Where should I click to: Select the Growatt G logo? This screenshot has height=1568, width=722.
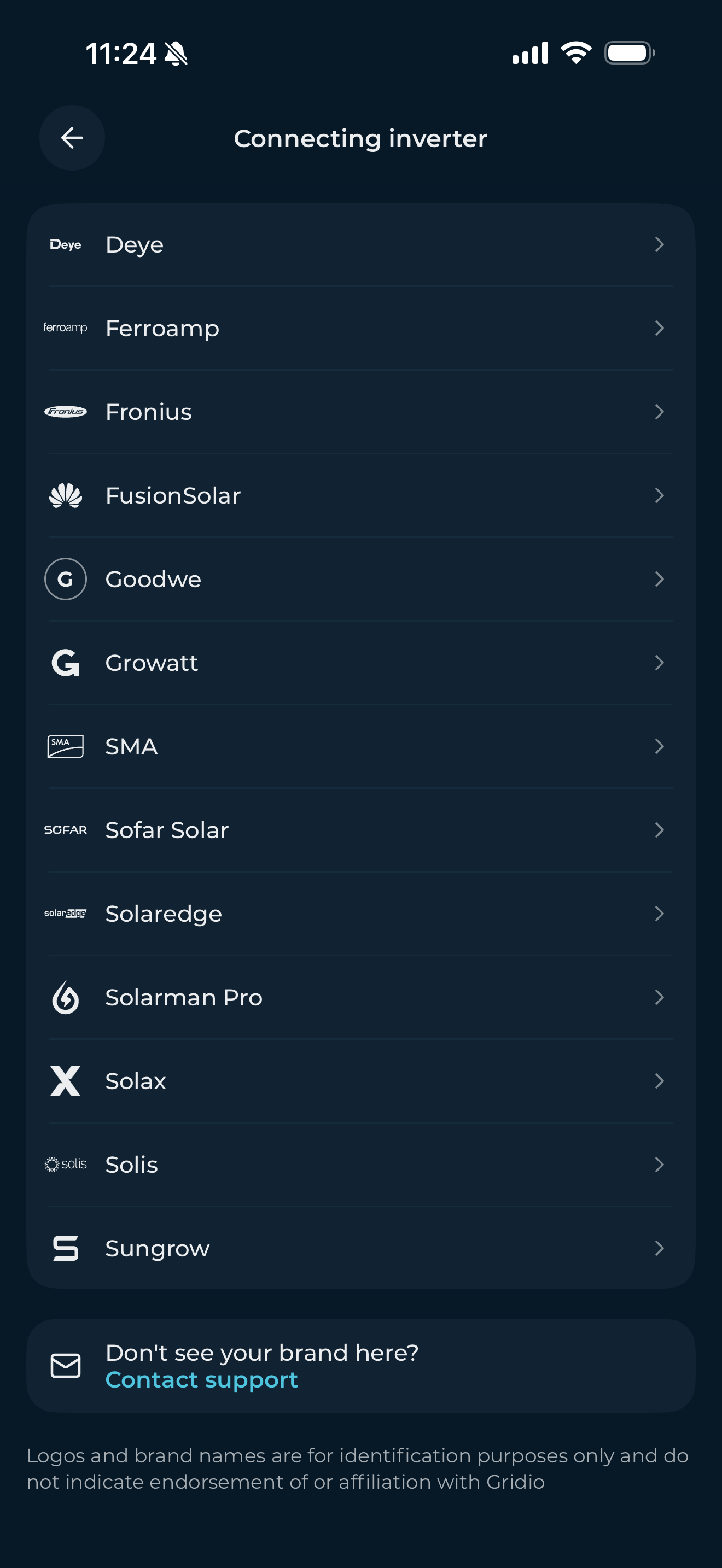(x=65, y=663)
